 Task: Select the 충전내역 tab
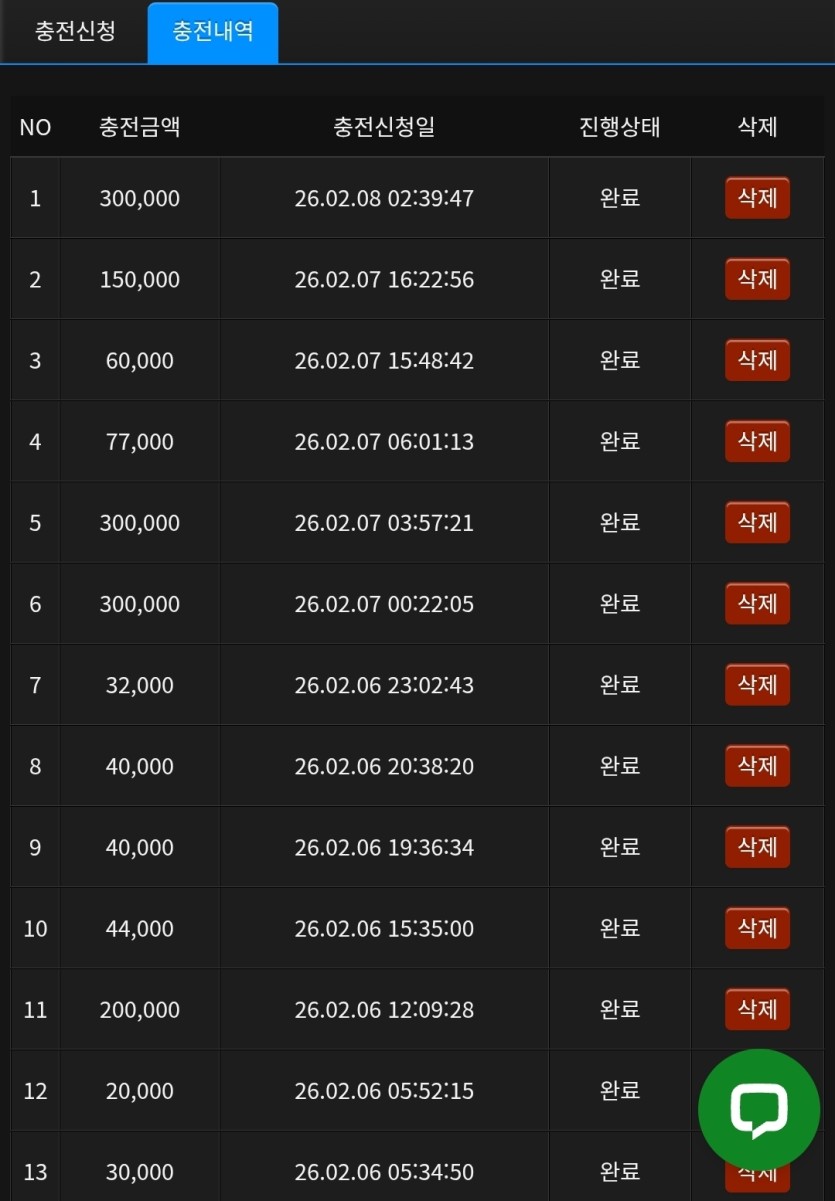(x=212, y=31)
